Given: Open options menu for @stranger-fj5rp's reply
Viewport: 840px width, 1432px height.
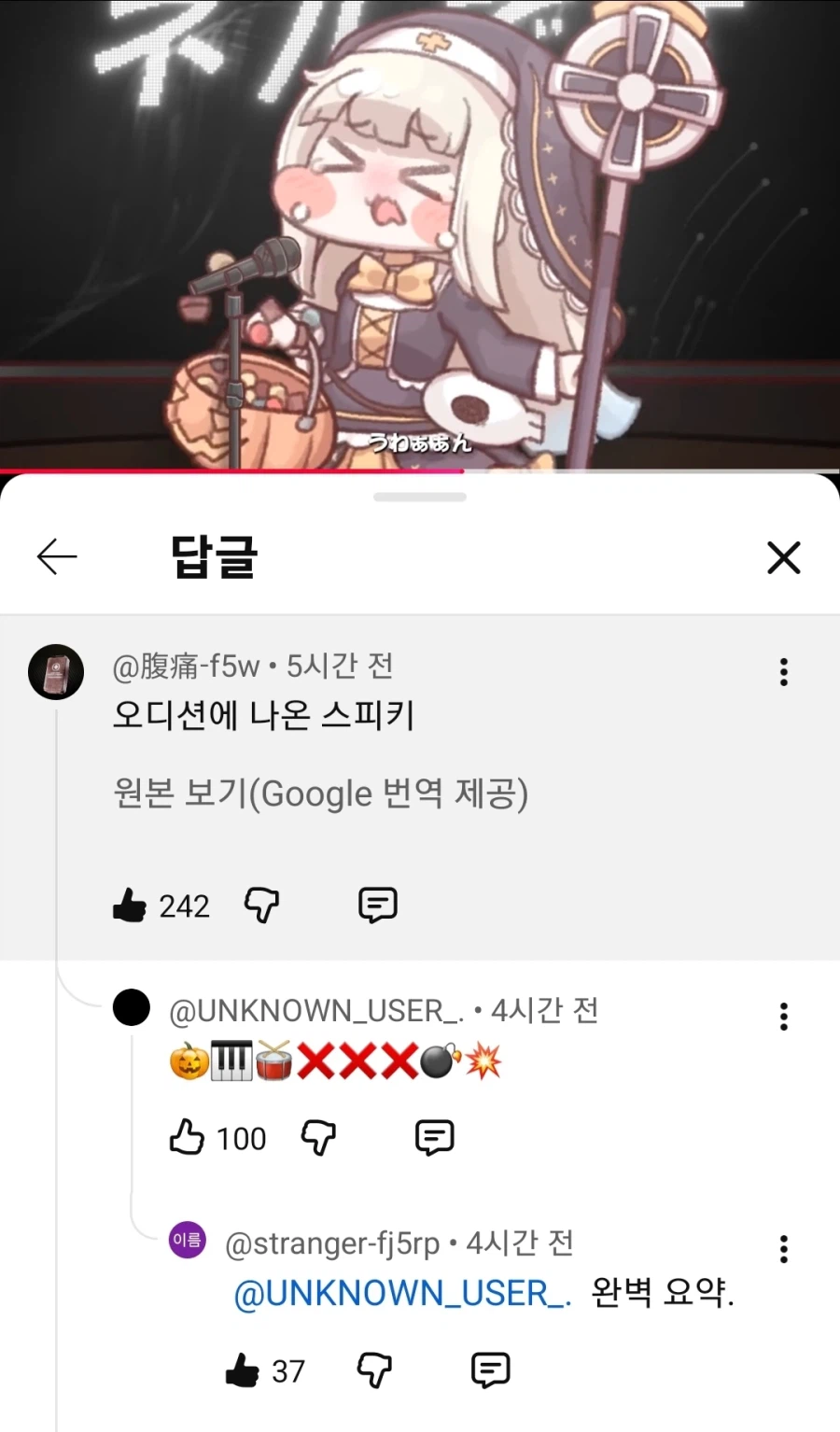Looking at the screenshot, I should (x=783, y=1248).
